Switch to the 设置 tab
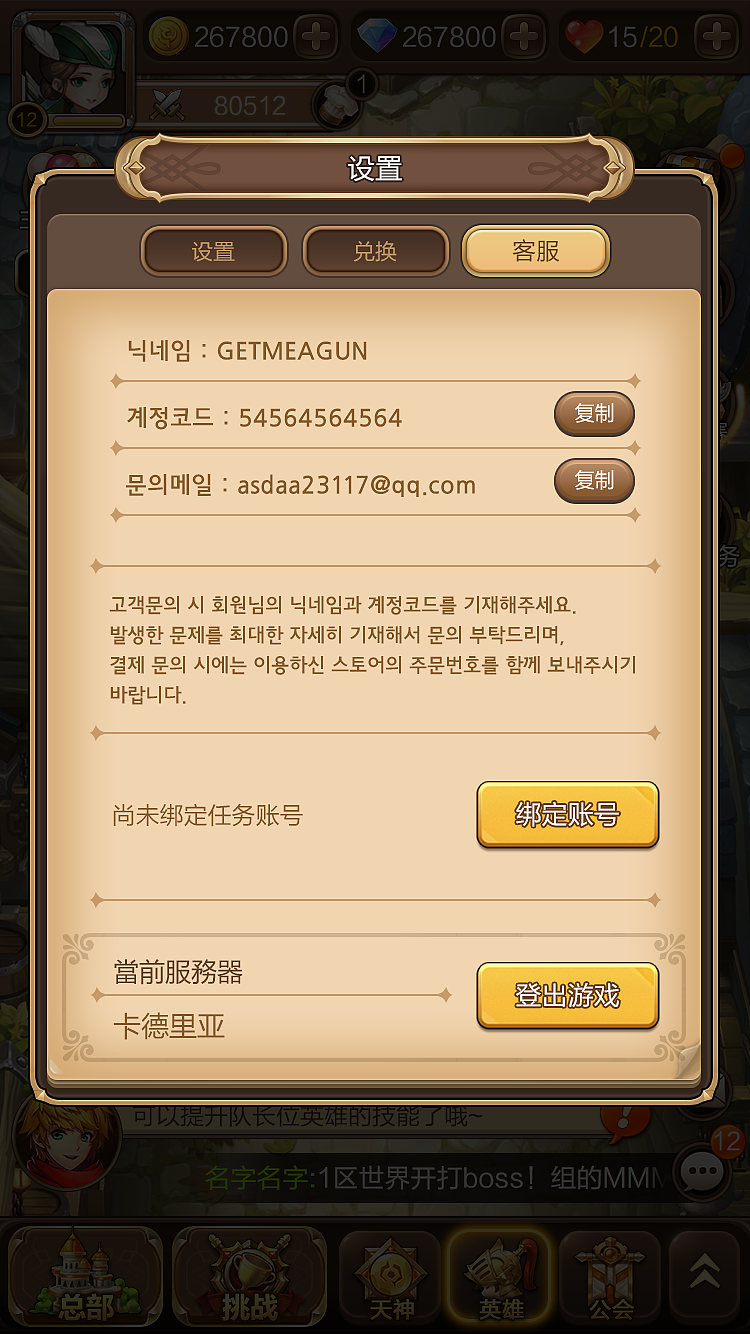 213,251
